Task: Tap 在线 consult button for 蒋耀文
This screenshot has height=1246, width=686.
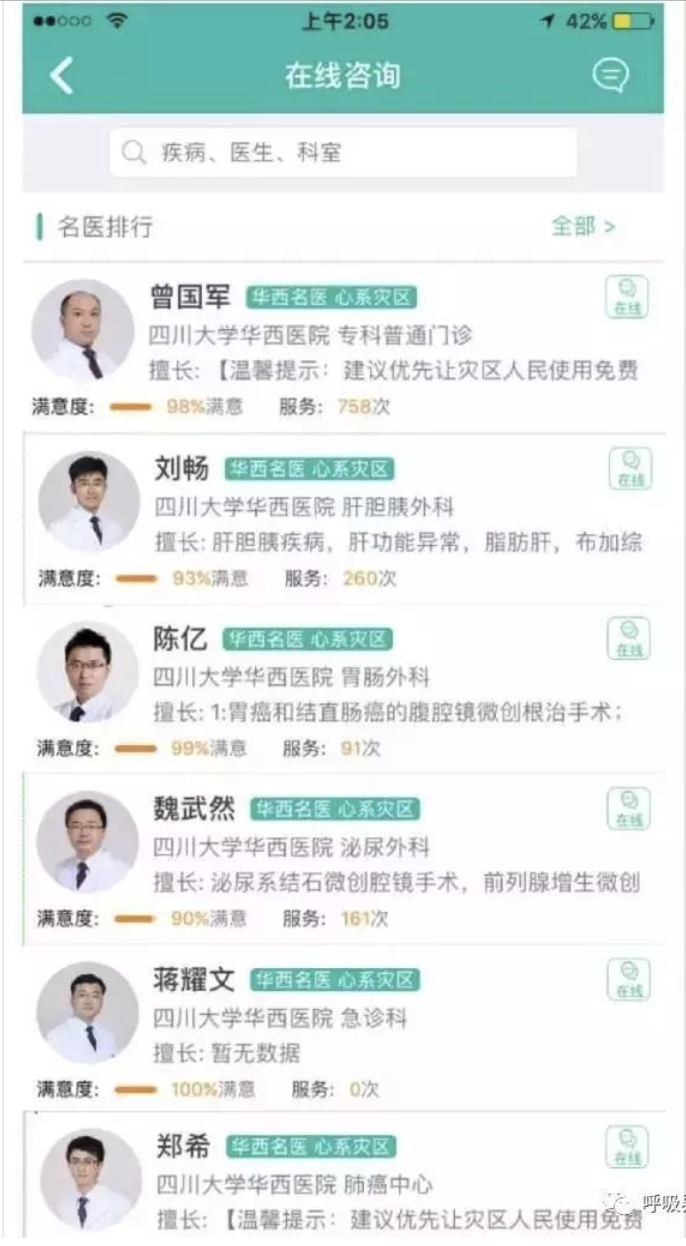Action: pyautogui.click(x=628, y=980)
